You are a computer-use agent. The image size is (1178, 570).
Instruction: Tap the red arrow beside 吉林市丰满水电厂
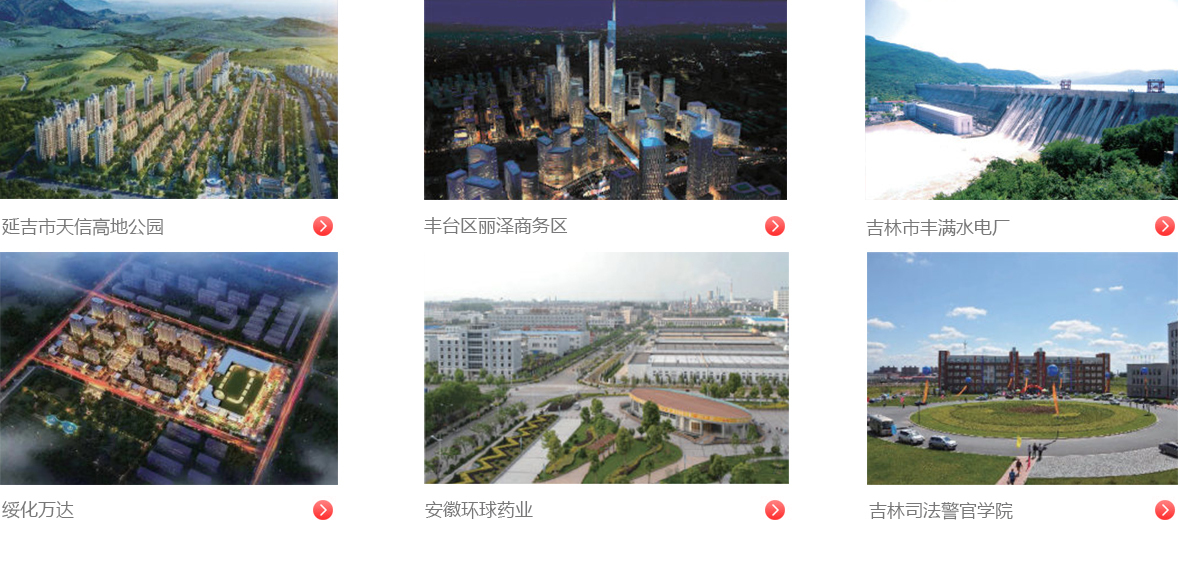tap(1165, 226)
